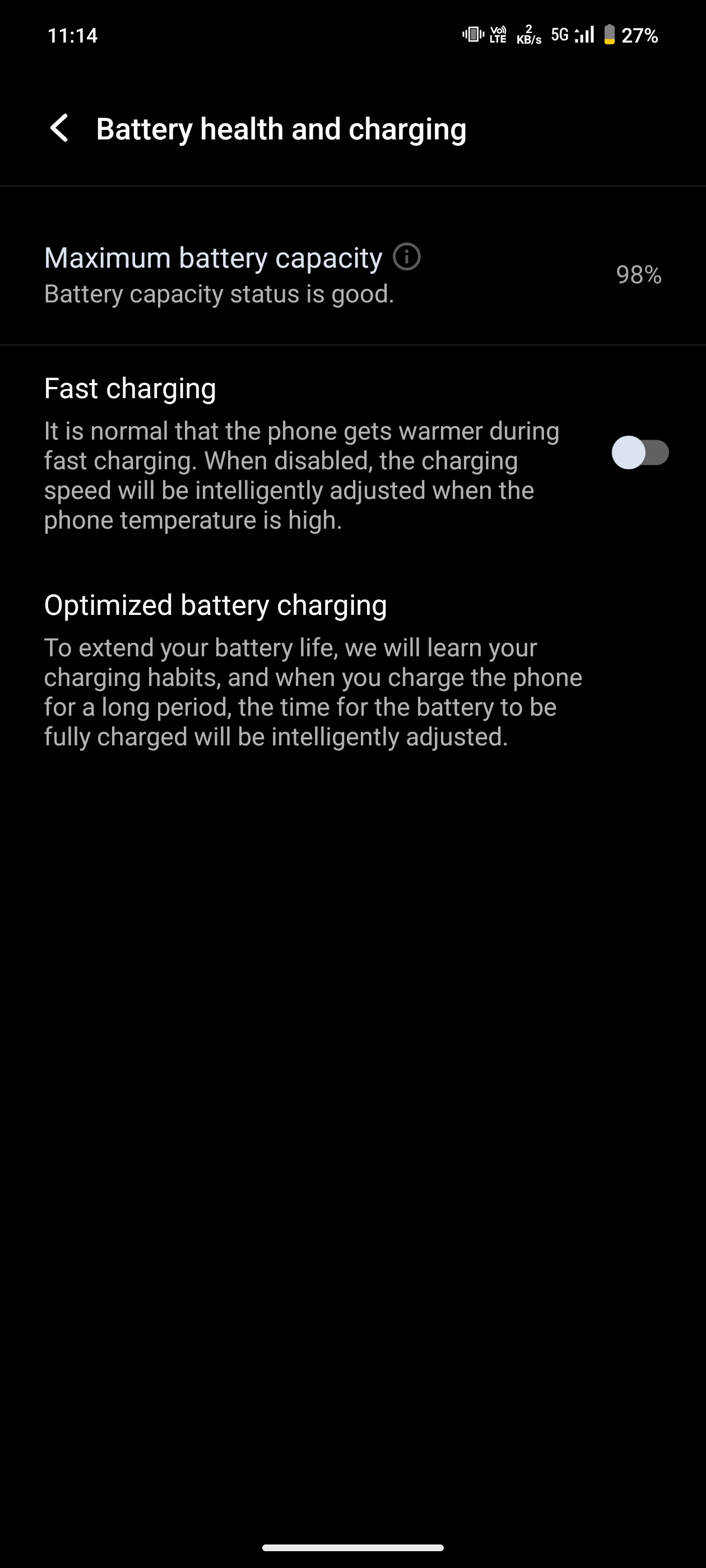Go back from Battery health and charging
Image resolution: width=706 pixels, height=1568 pixels.
coord(59,128)
